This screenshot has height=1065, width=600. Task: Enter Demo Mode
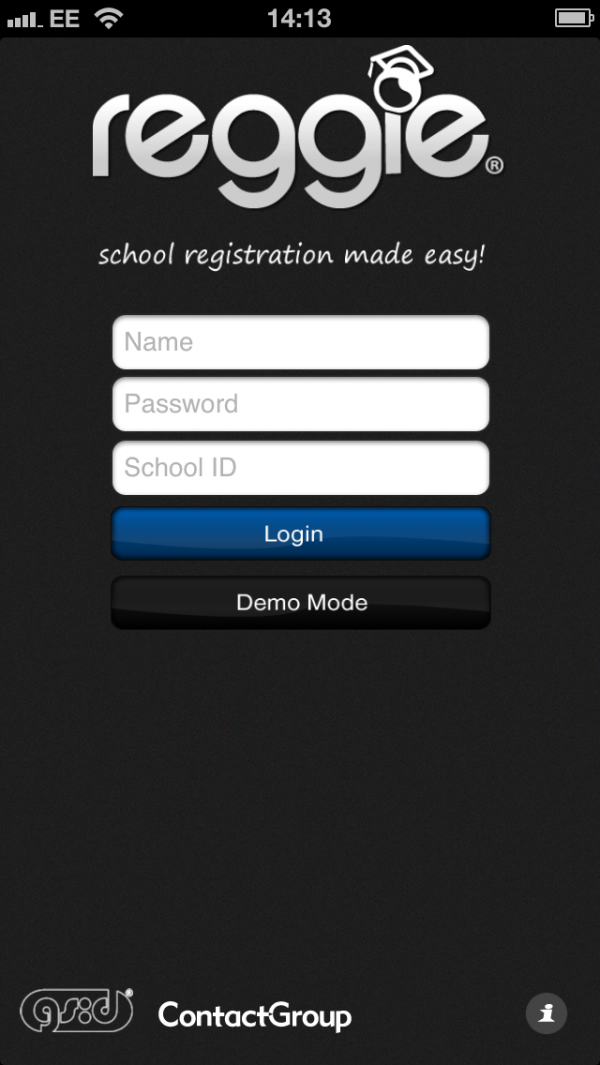coord(300,603)
